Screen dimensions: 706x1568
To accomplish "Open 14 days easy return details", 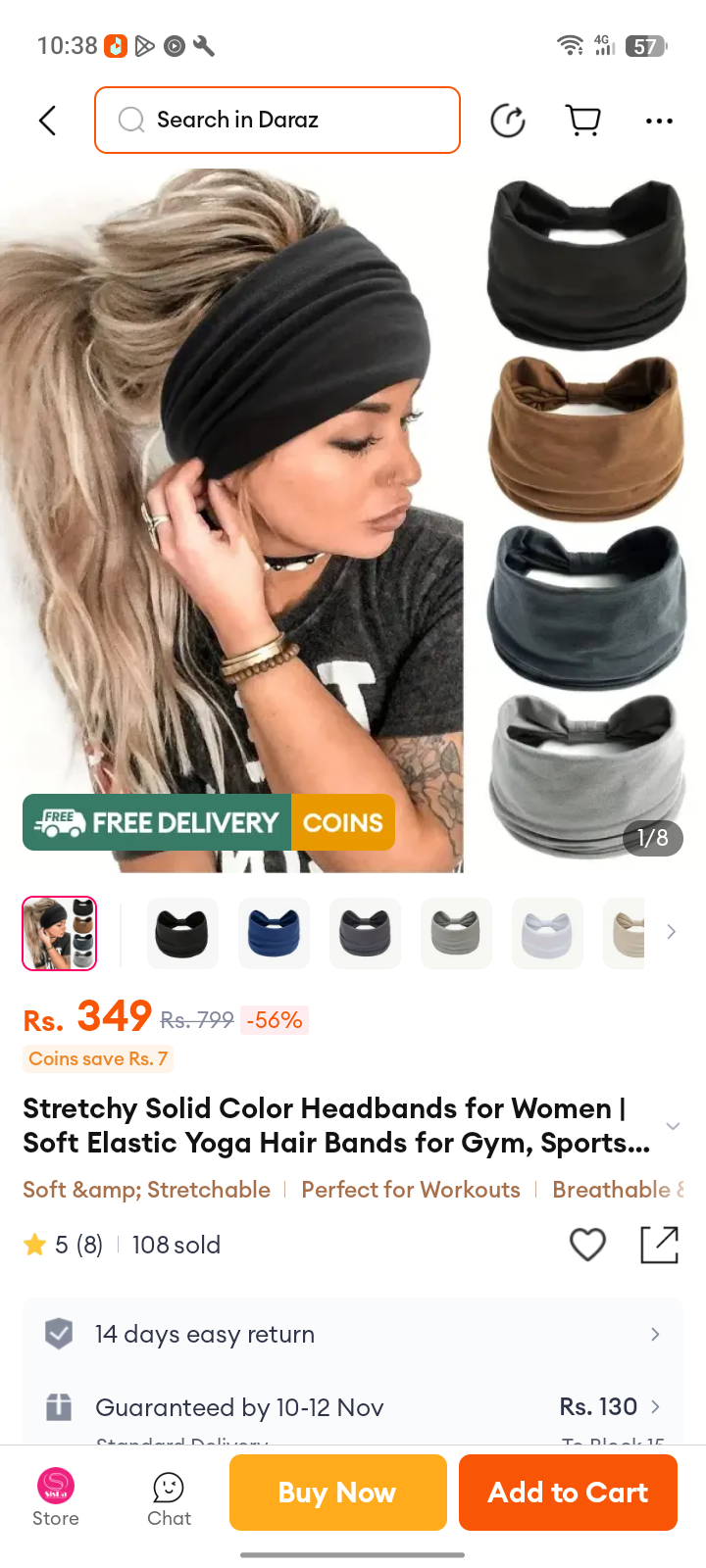I will point(353,1334).
